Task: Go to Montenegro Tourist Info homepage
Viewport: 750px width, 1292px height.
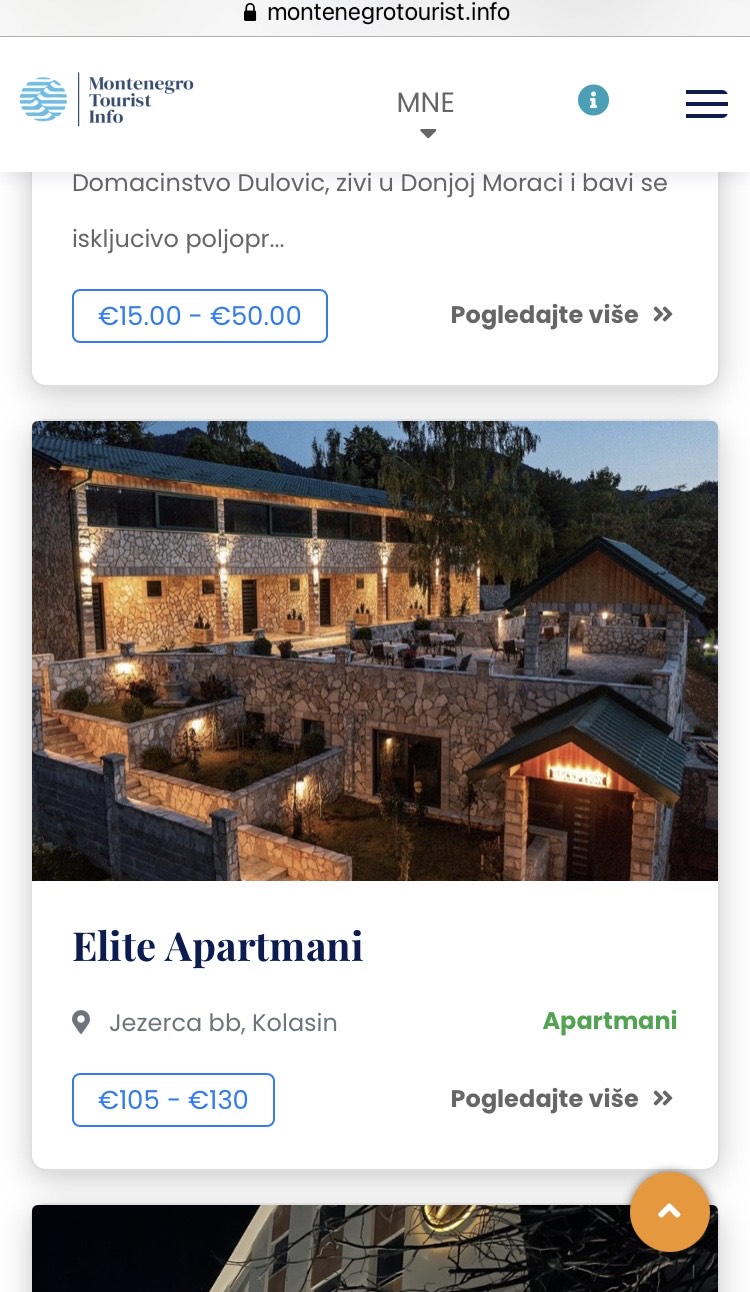Action: tap(107, 100)
